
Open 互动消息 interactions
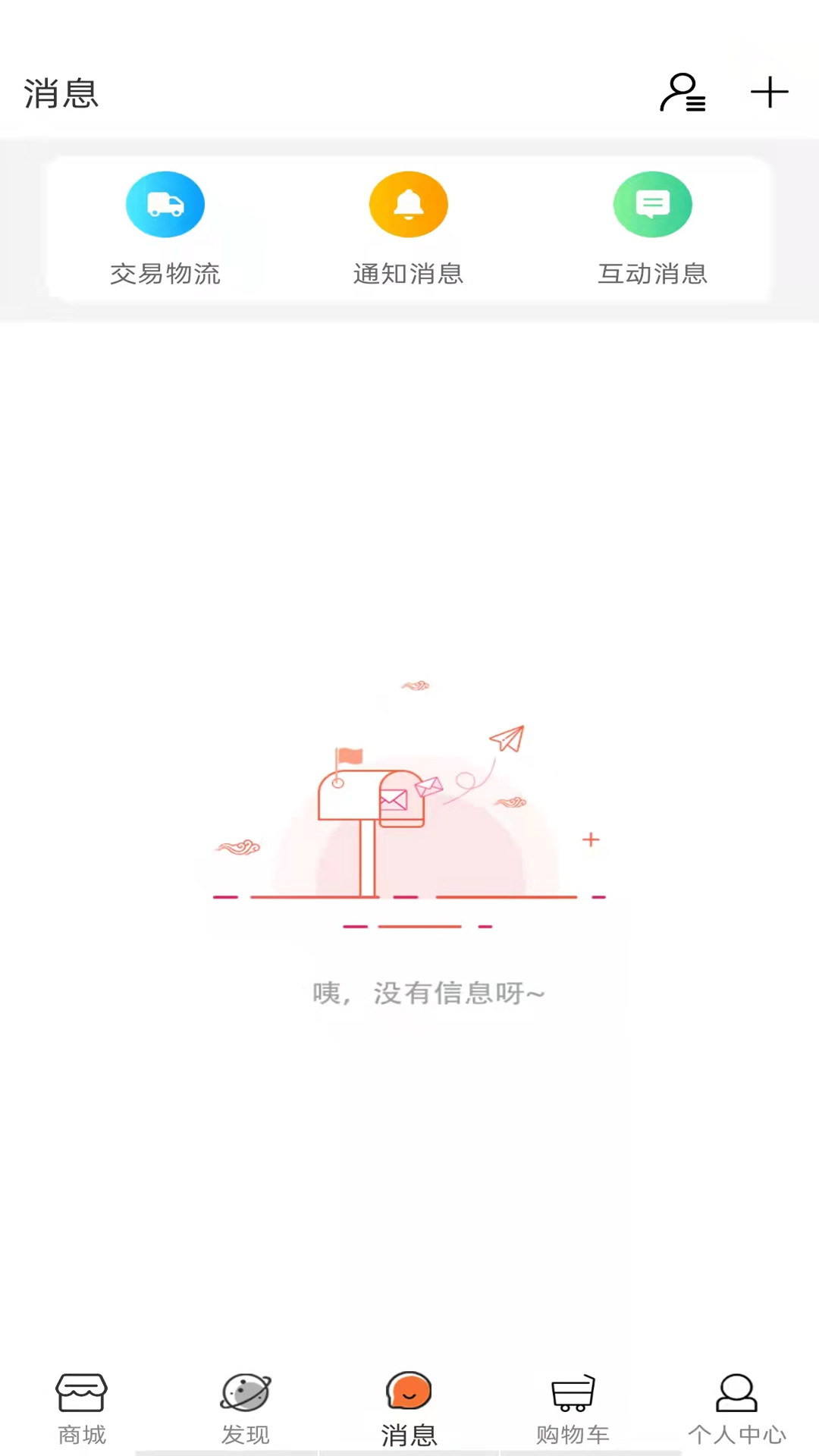pos(652,229)
